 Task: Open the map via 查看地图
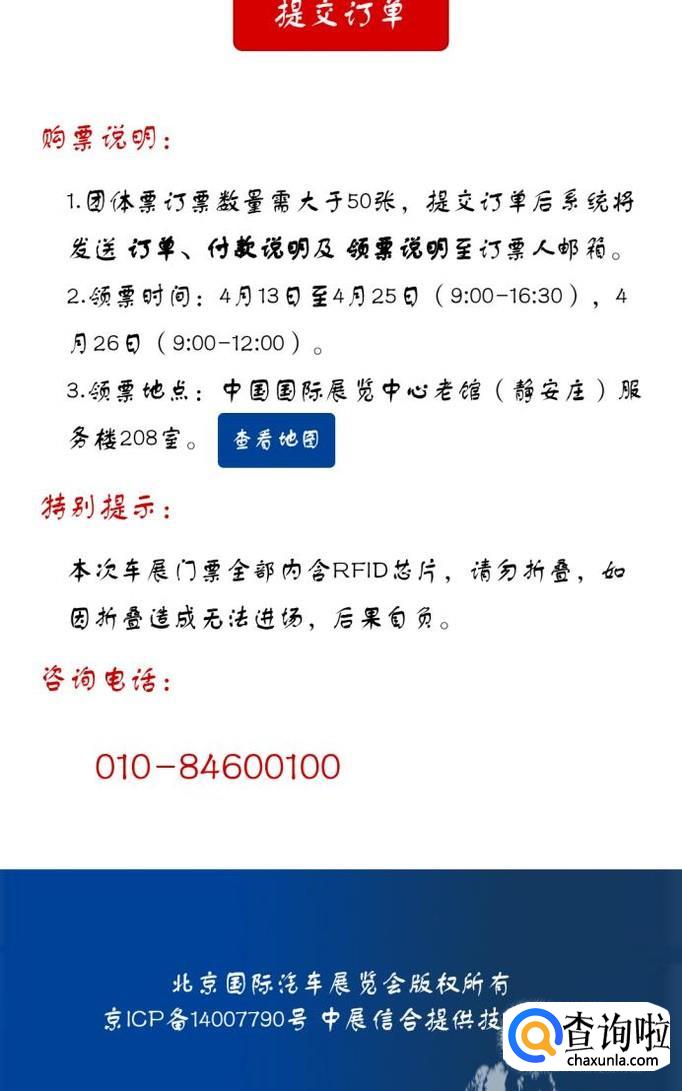pyautogui.click(x=276, y=440)
